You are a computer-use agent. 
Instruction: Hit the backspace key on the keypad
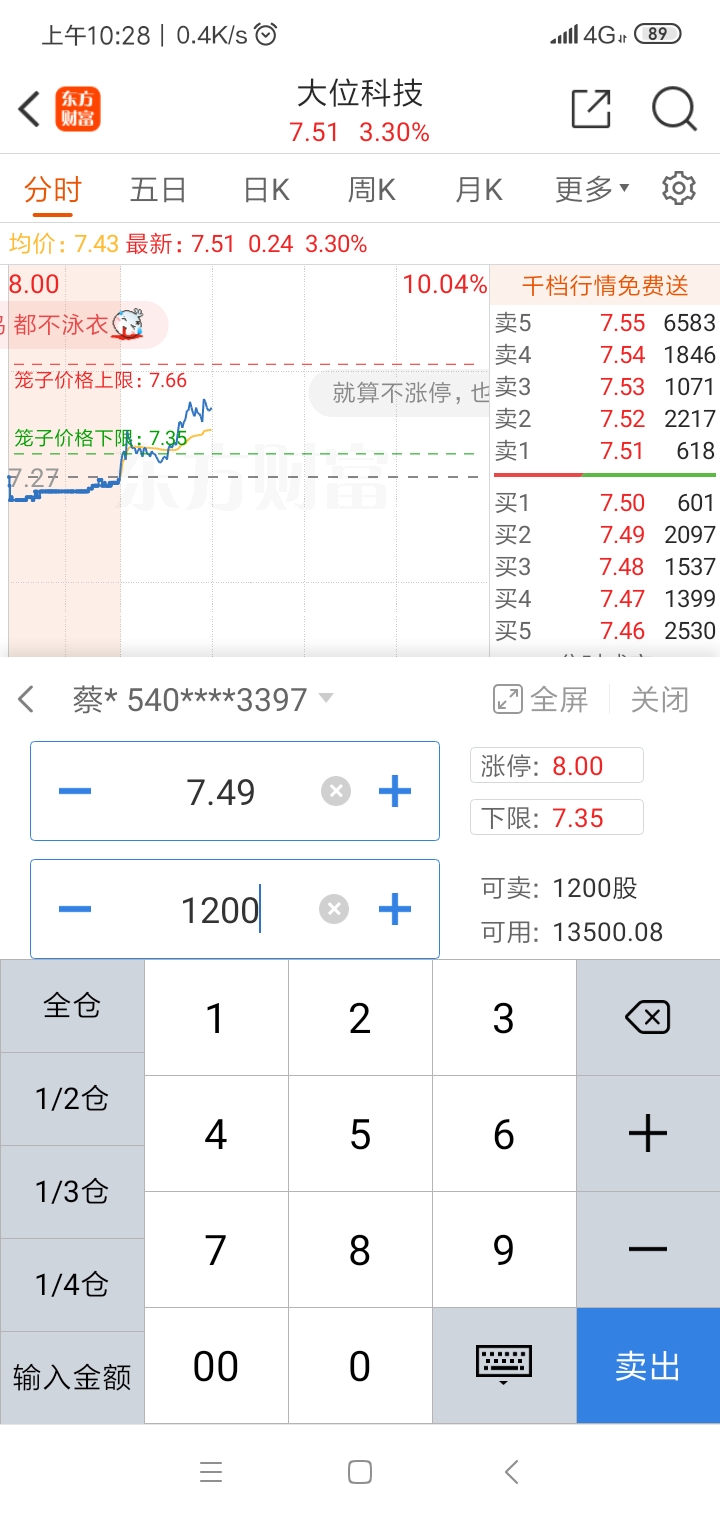tap(648, 1018)
